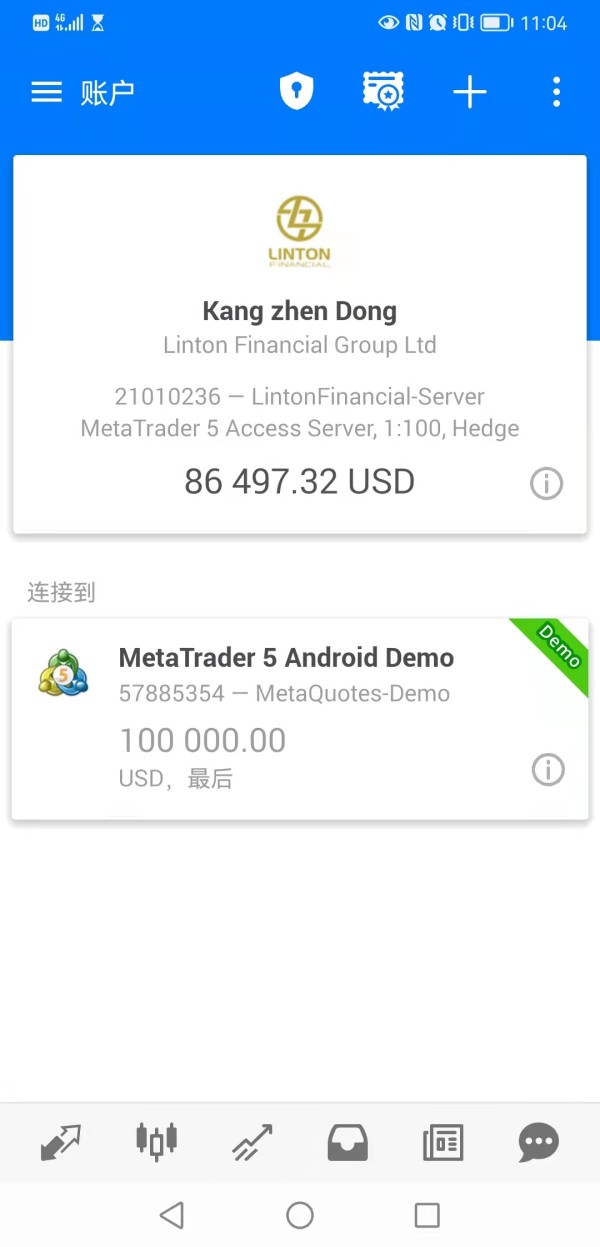Go back using system back button
The image size is (600, 1247).
[172, 1215]
